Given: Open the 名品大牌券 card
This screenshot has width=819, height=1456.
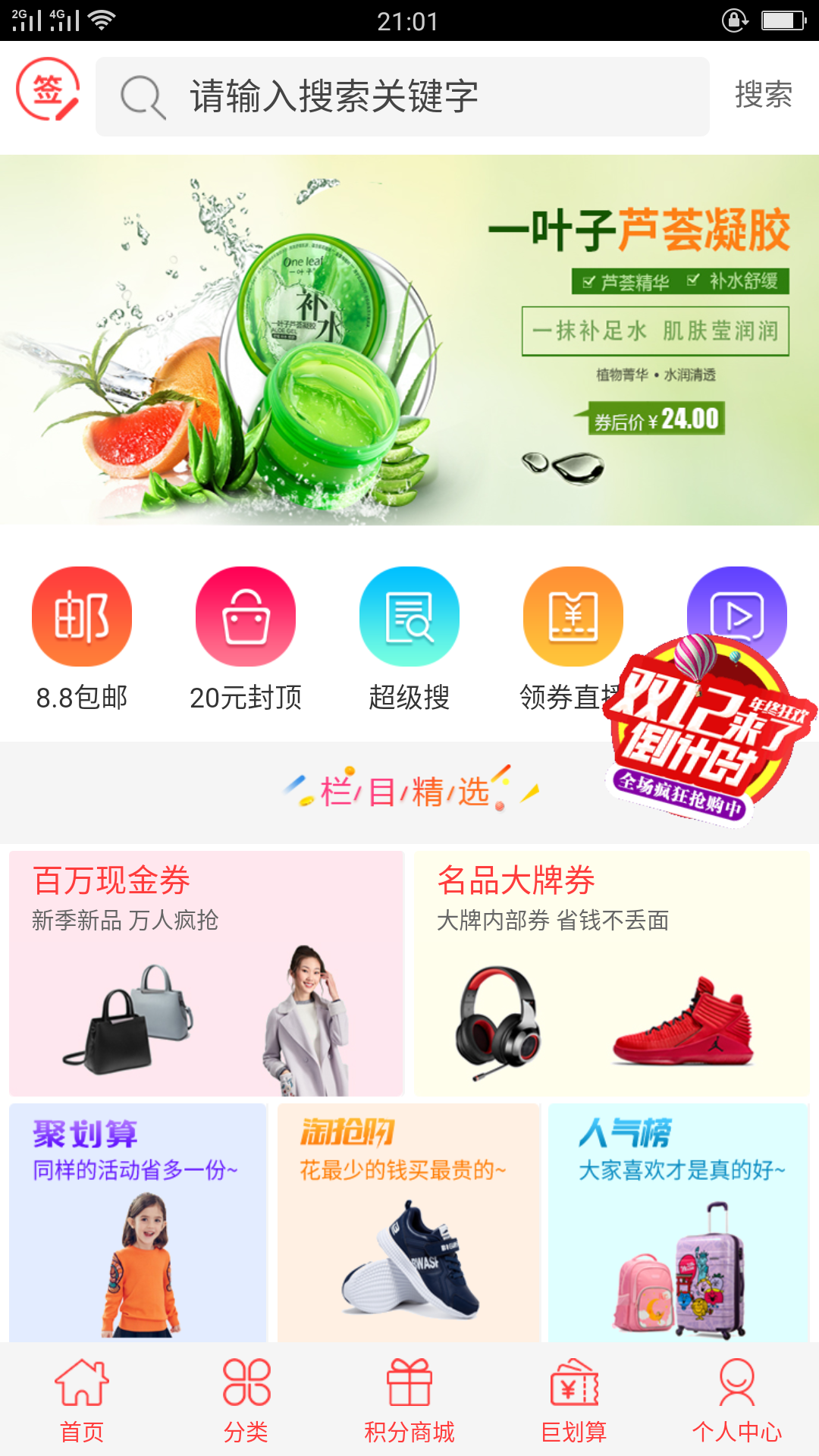Looking at the screenshot, I should [x=611, y=973].
